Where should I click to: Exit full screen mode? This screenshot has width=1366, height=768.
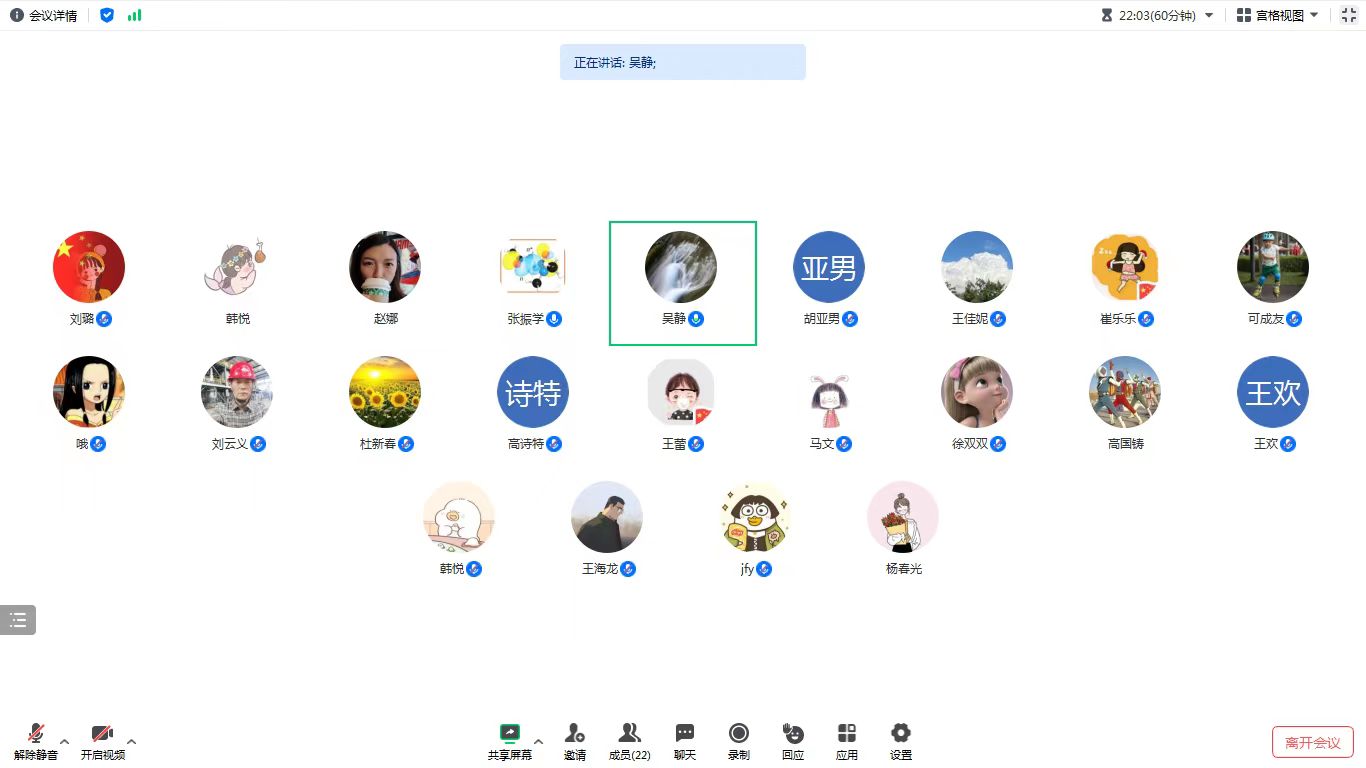click(x=1349, y=15)
